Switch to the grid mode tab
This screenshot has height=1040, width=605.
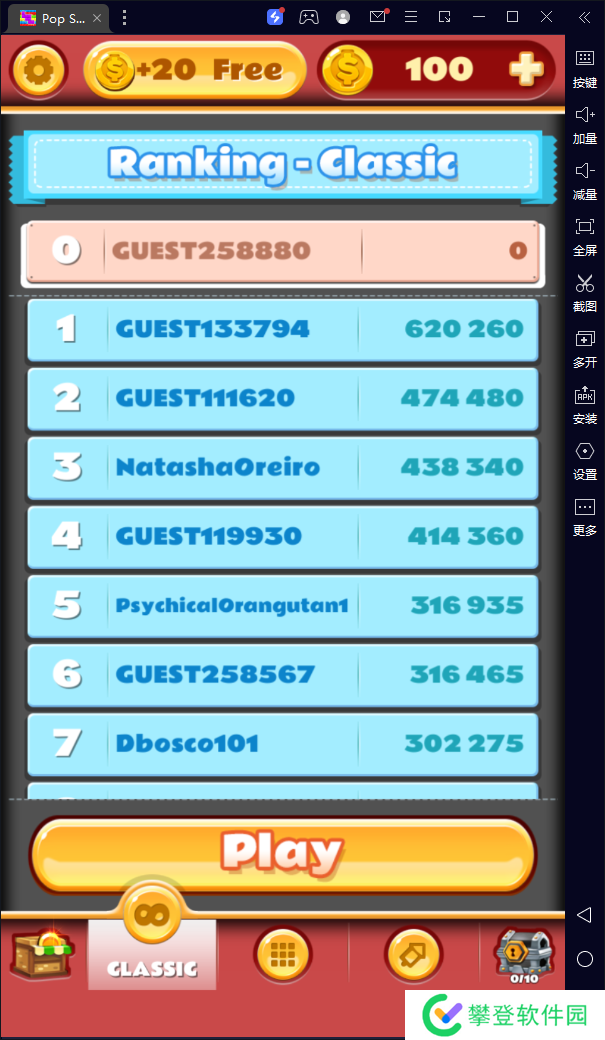(x=283, y=955)
